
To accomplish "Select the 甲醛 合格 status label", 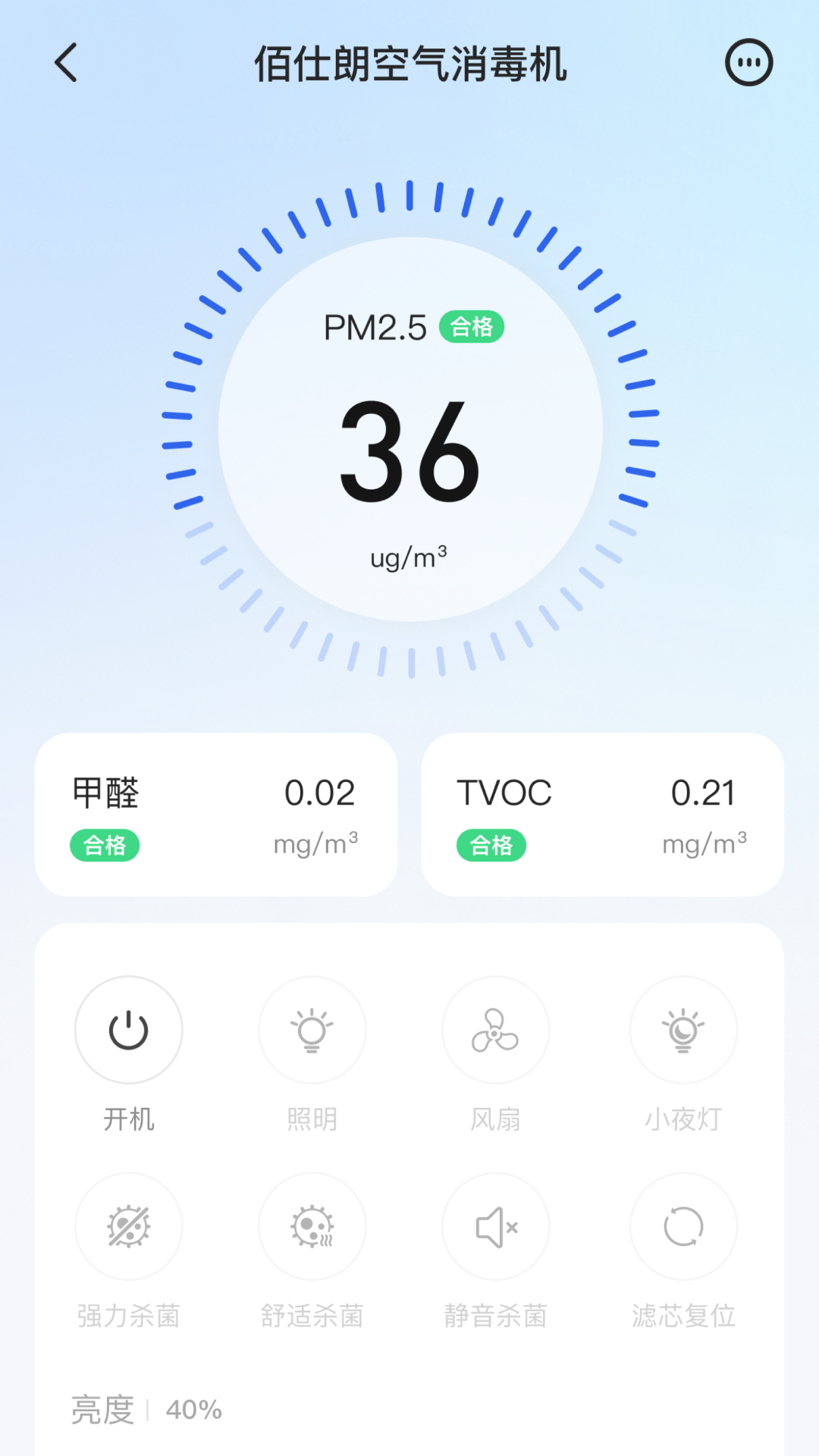I will pyautogui.click(x=105, y=844).
